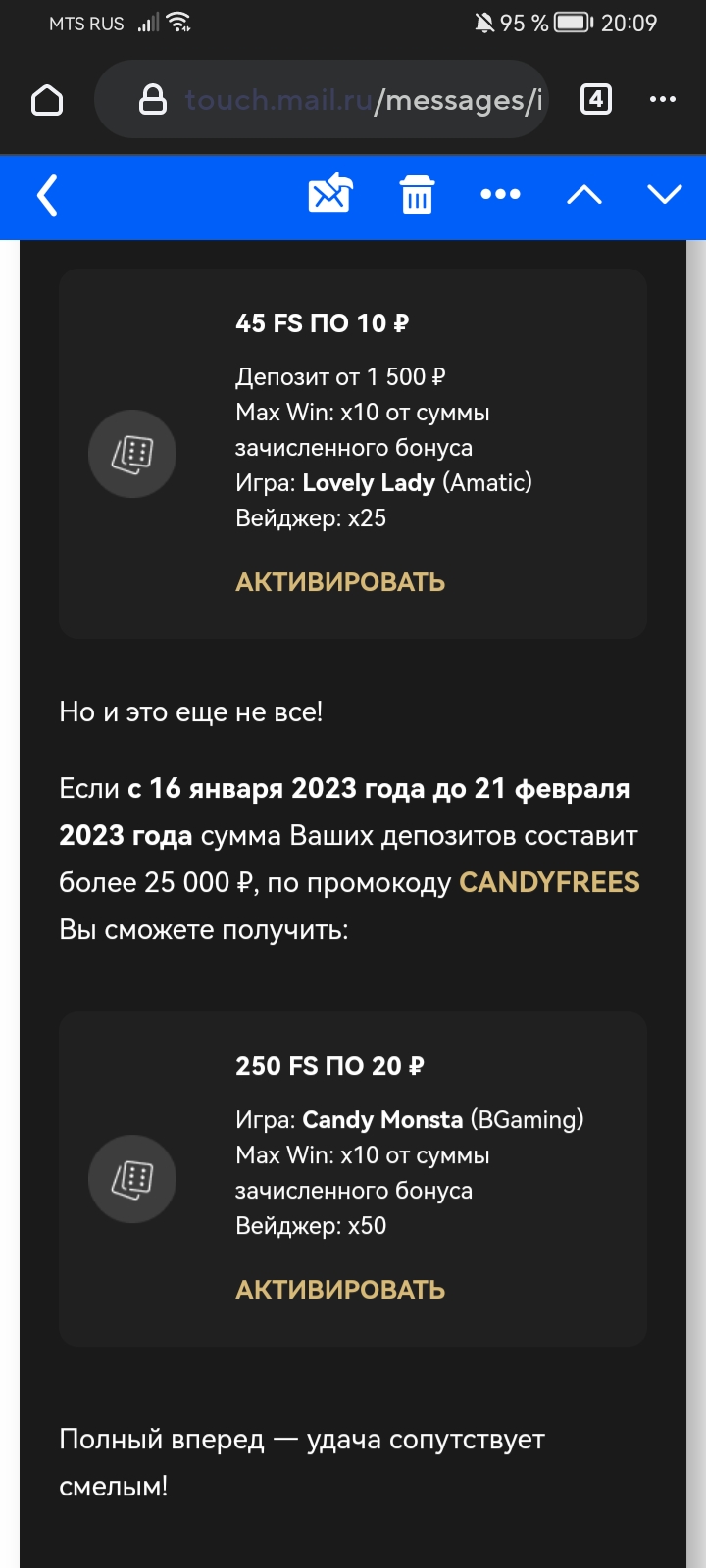Delete this email with trash icon

[x=417, y=194]
